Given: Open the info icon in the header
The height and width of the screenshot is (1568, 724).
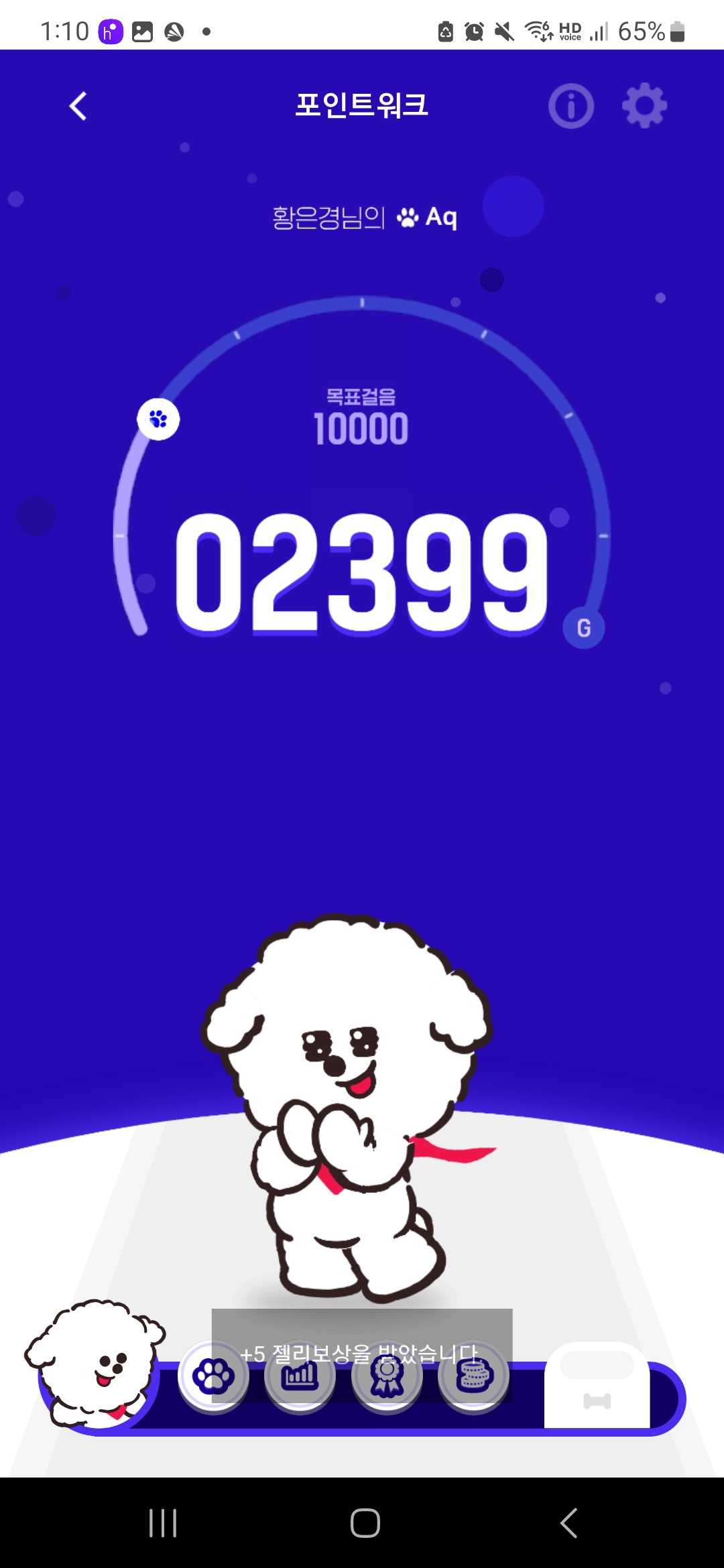Looking at the screenshot, I should point(570,106).
